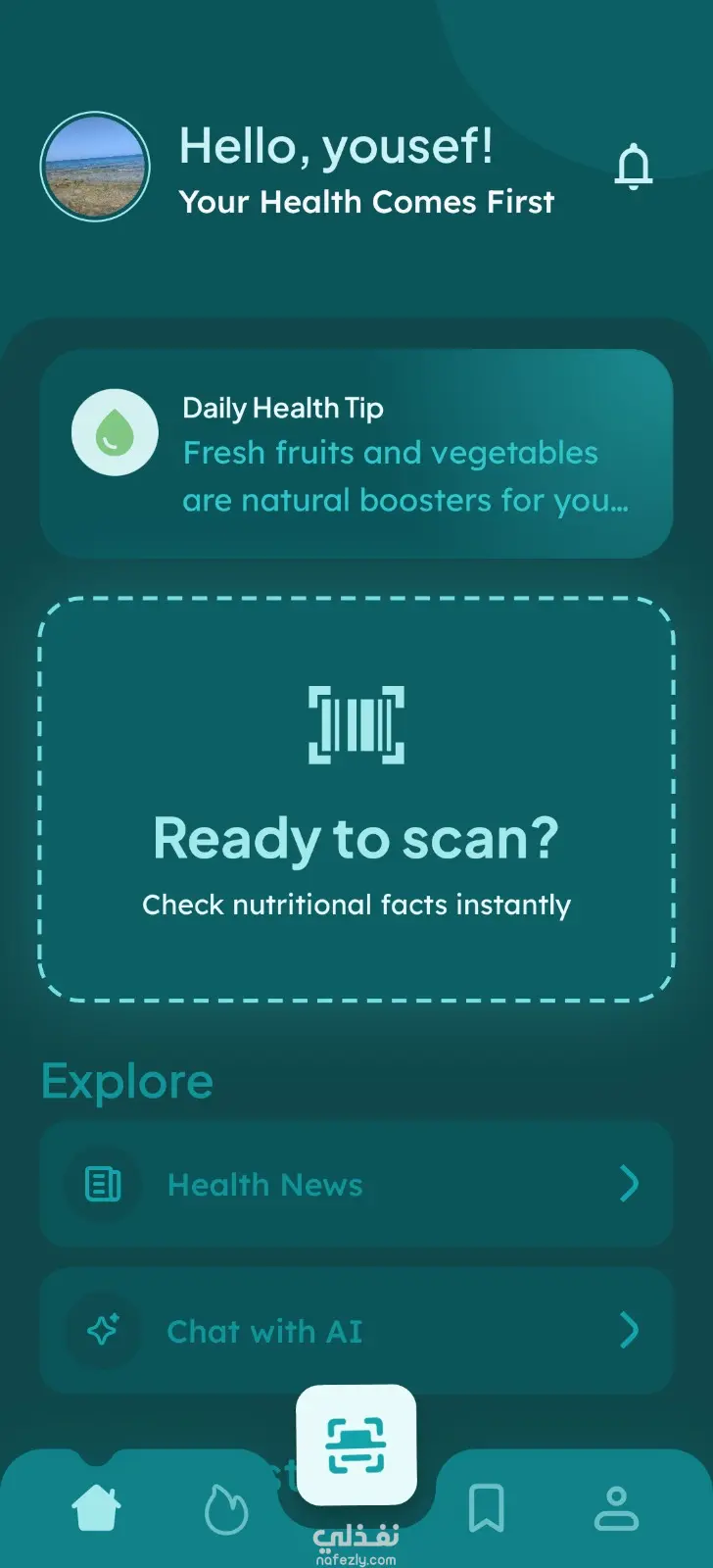Viewport: 713px width, 1568px height.
Task: Open the notifications bell
Action: [x=634, y=167]
